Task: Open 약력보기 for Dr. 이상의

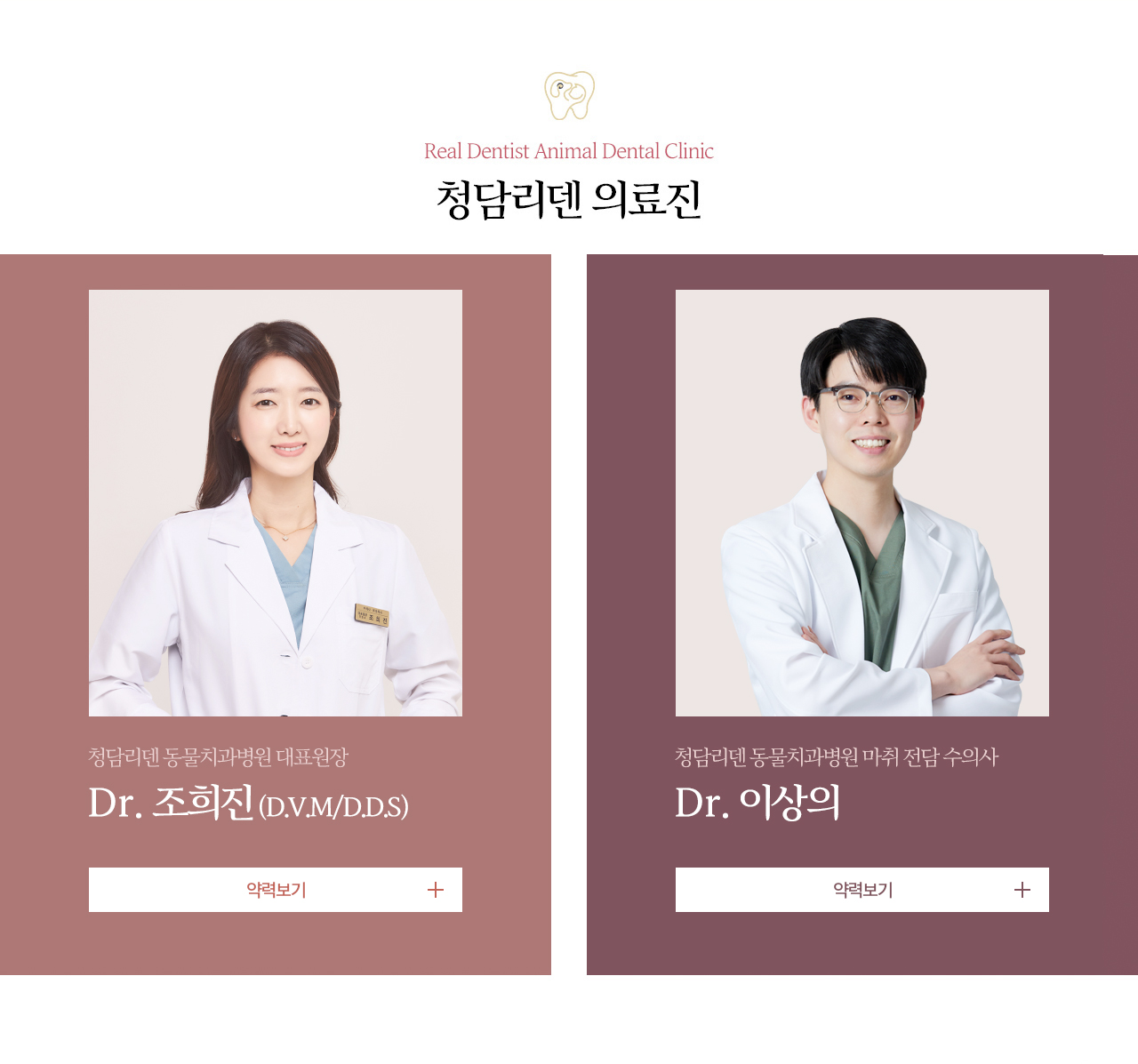Action: point(862,890)
